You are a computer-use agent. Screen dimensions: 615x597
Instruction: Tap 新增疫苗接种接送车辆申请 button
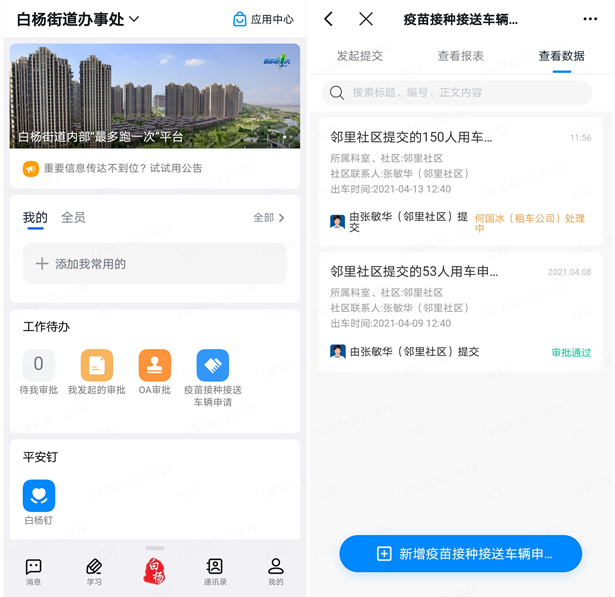tap(461, 554)
